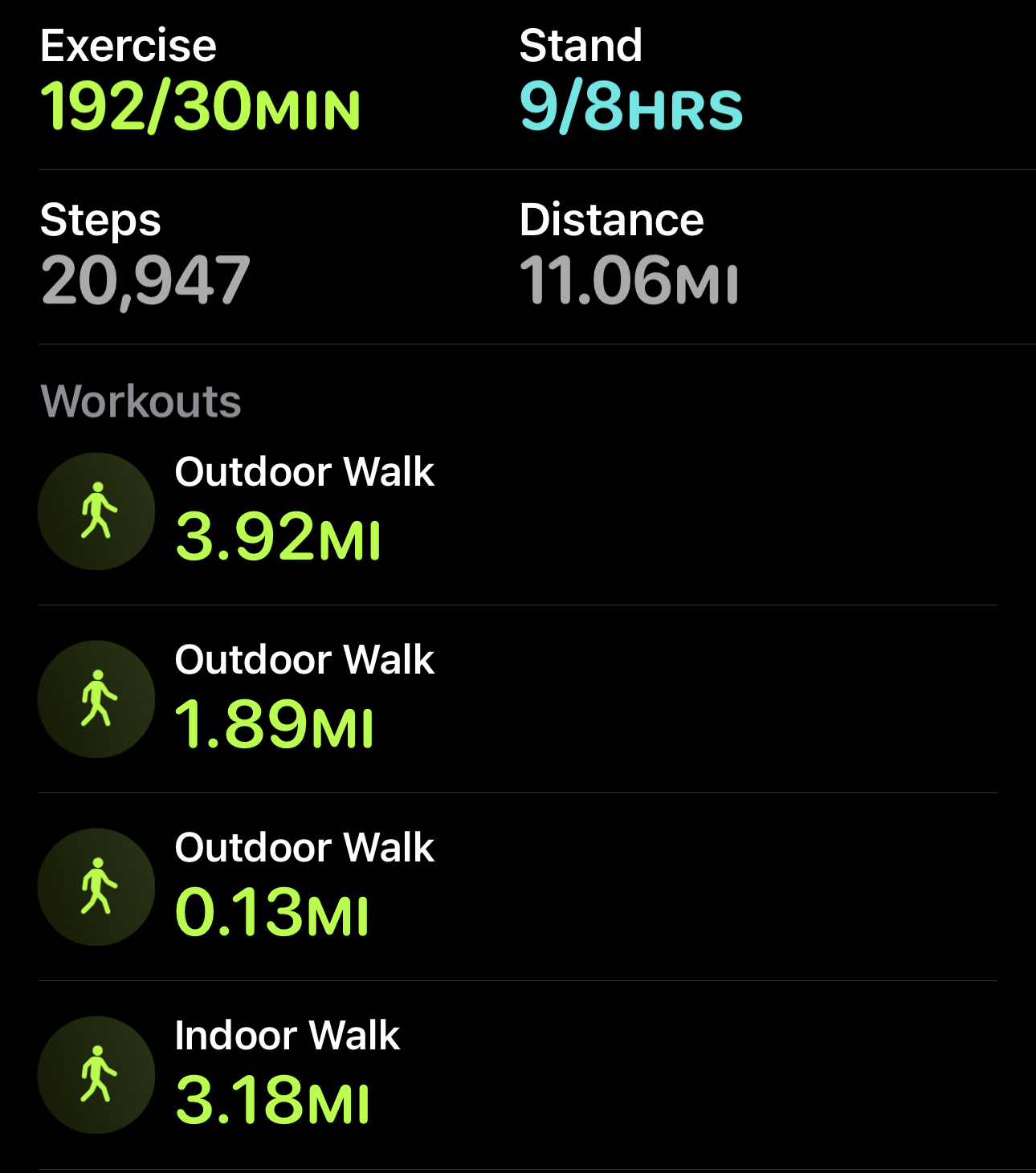1036x1173 pixels.
Task: Select the 0.13 mi Outdoor Walk entry
Action: pyautogui.click(x=305, y=886)
